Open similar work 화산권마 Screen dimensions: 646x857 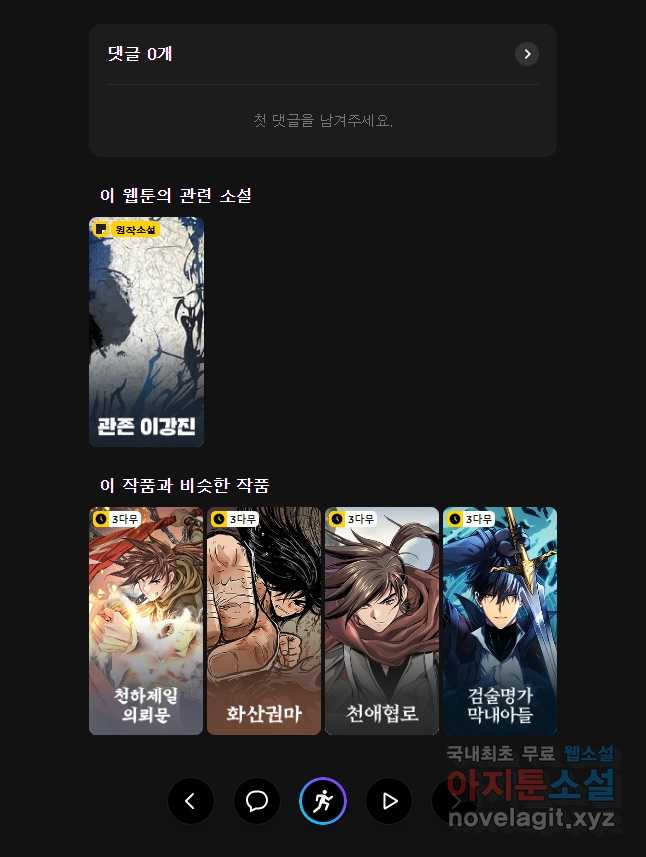[264, 620]
